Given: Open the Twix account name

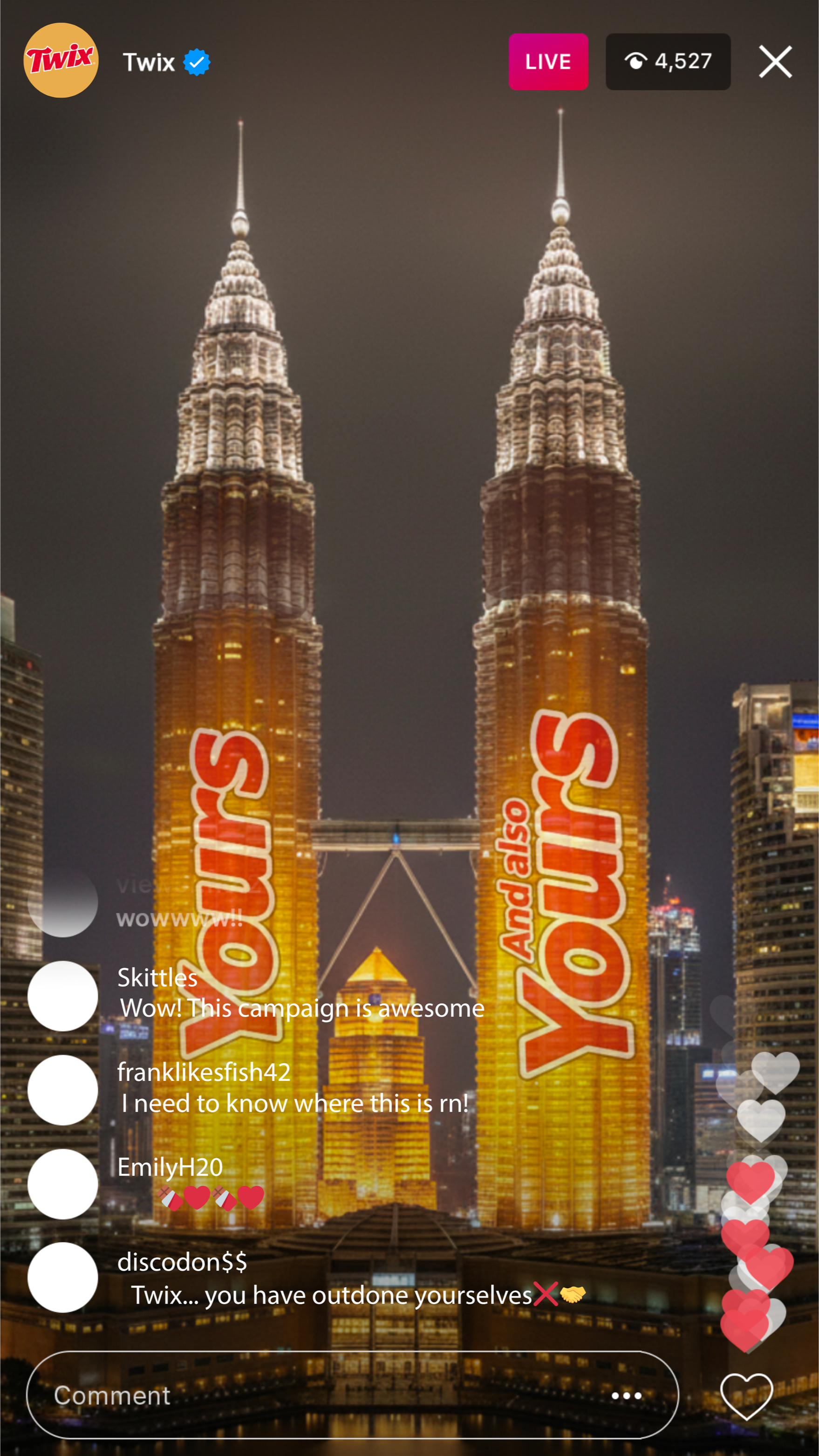Looking at the screenshot, I should [x=149, y=62].
